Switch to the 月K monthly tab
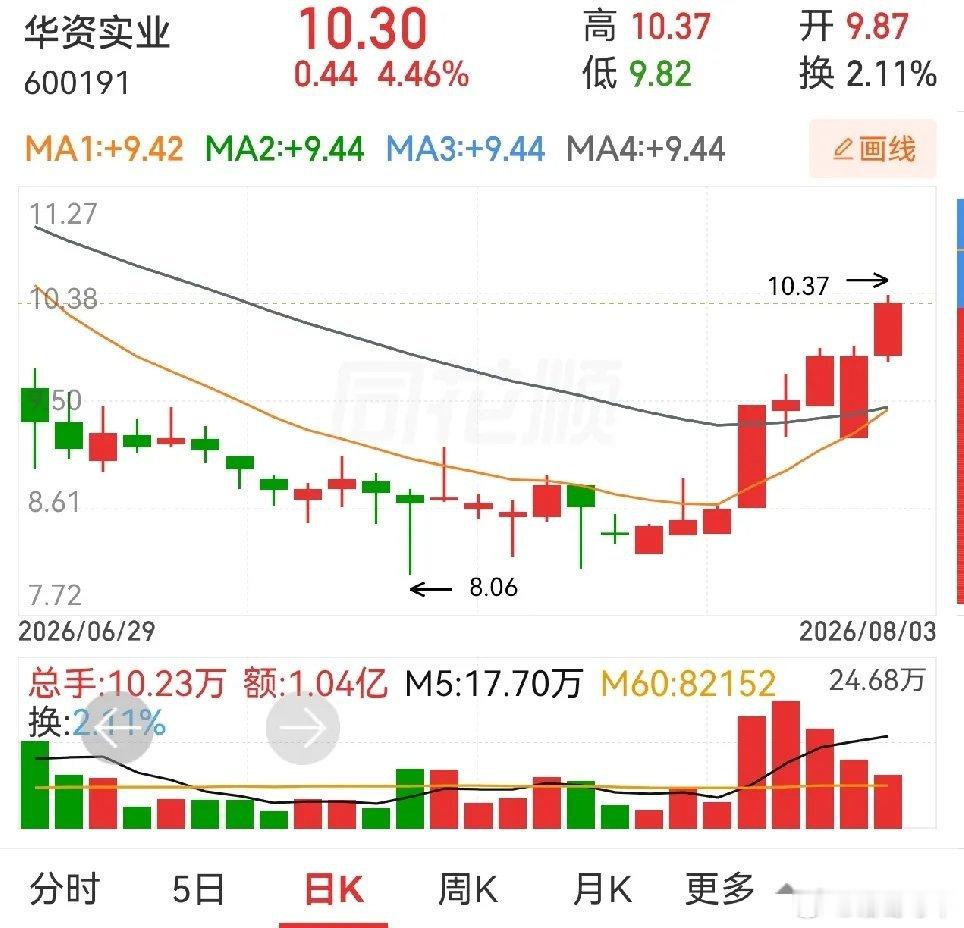The height and width of the screenshot is (928, 964). click(602, 889)
